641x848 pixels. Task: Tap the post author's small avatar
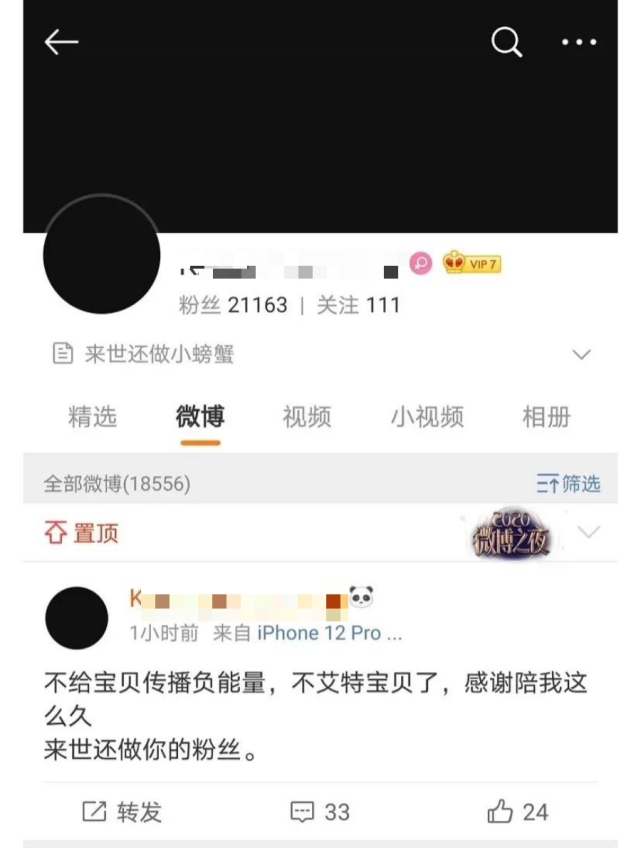[77, 618]
